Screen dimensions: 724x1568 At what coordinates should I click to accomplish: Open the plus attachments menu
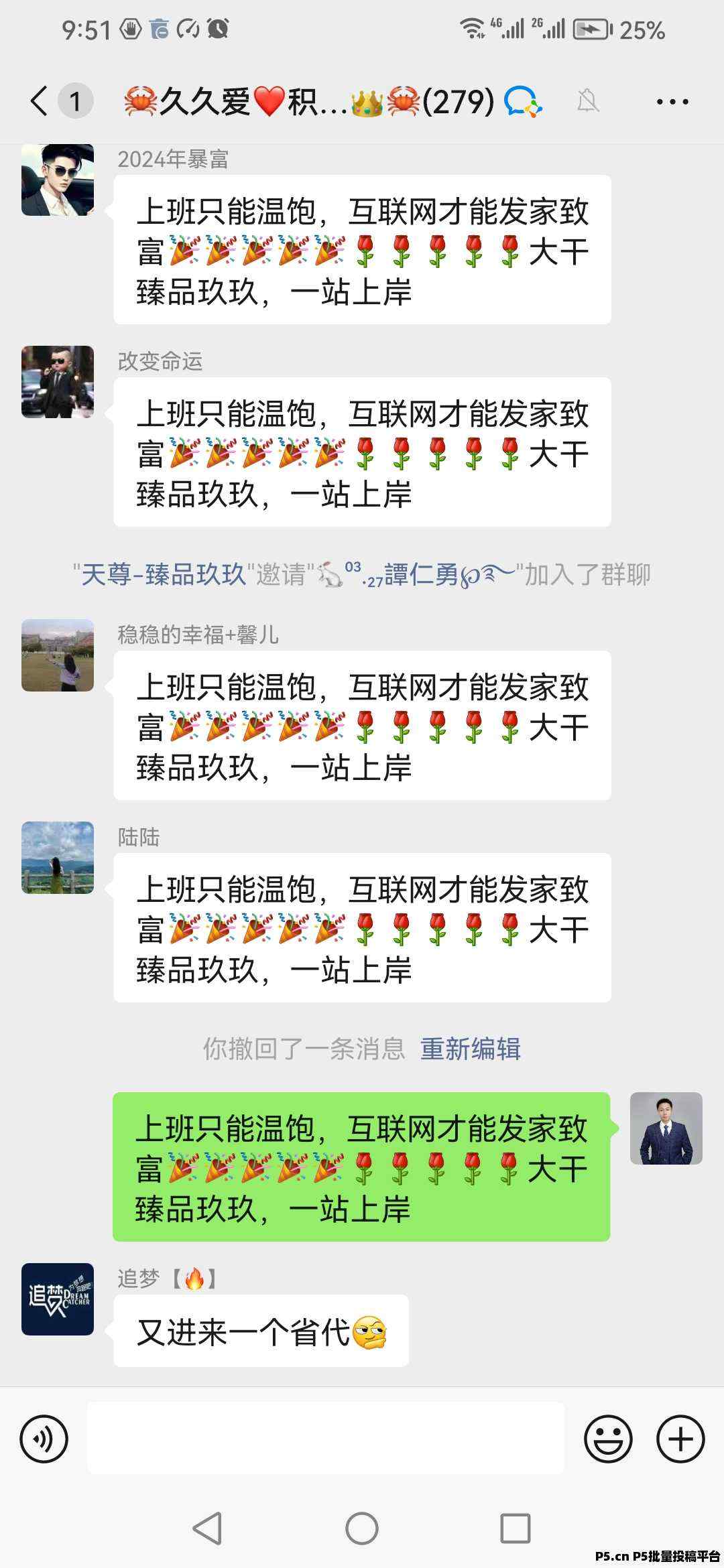tap(680, 1439)
